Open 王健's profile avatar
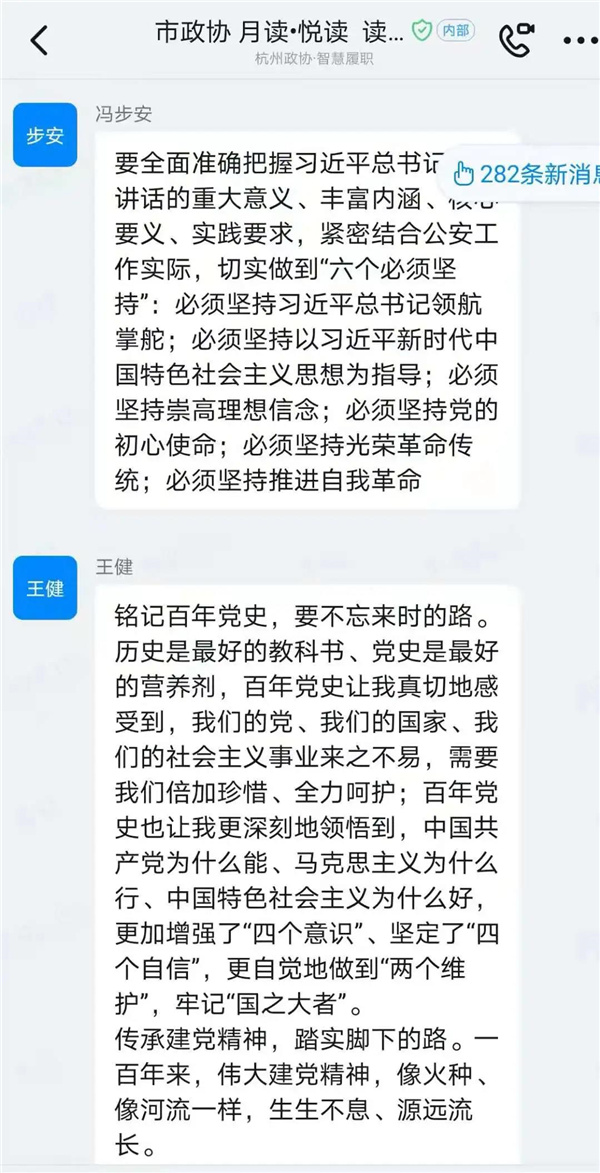 [x=44, y=588]
